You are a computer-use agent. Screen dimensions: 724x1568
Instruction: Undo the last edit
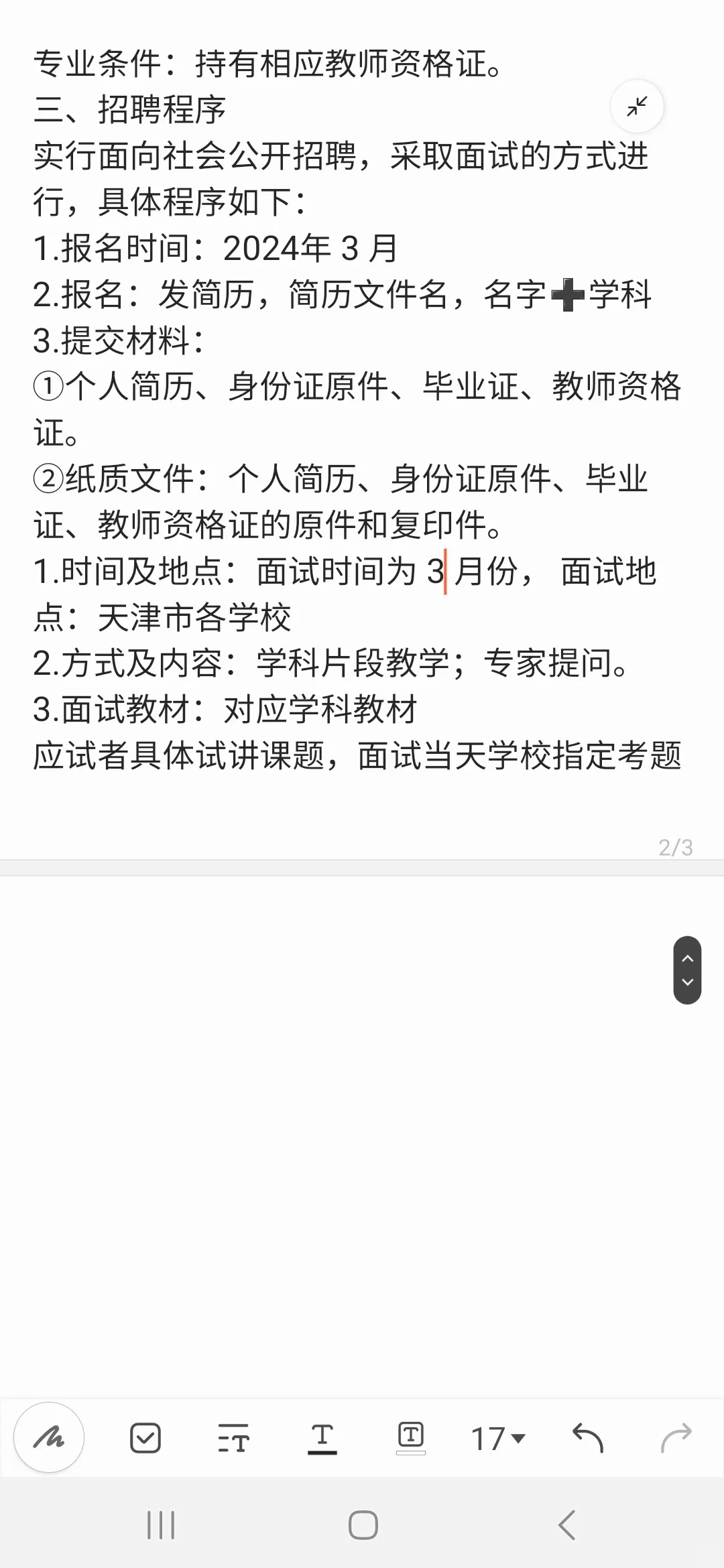588,1438
